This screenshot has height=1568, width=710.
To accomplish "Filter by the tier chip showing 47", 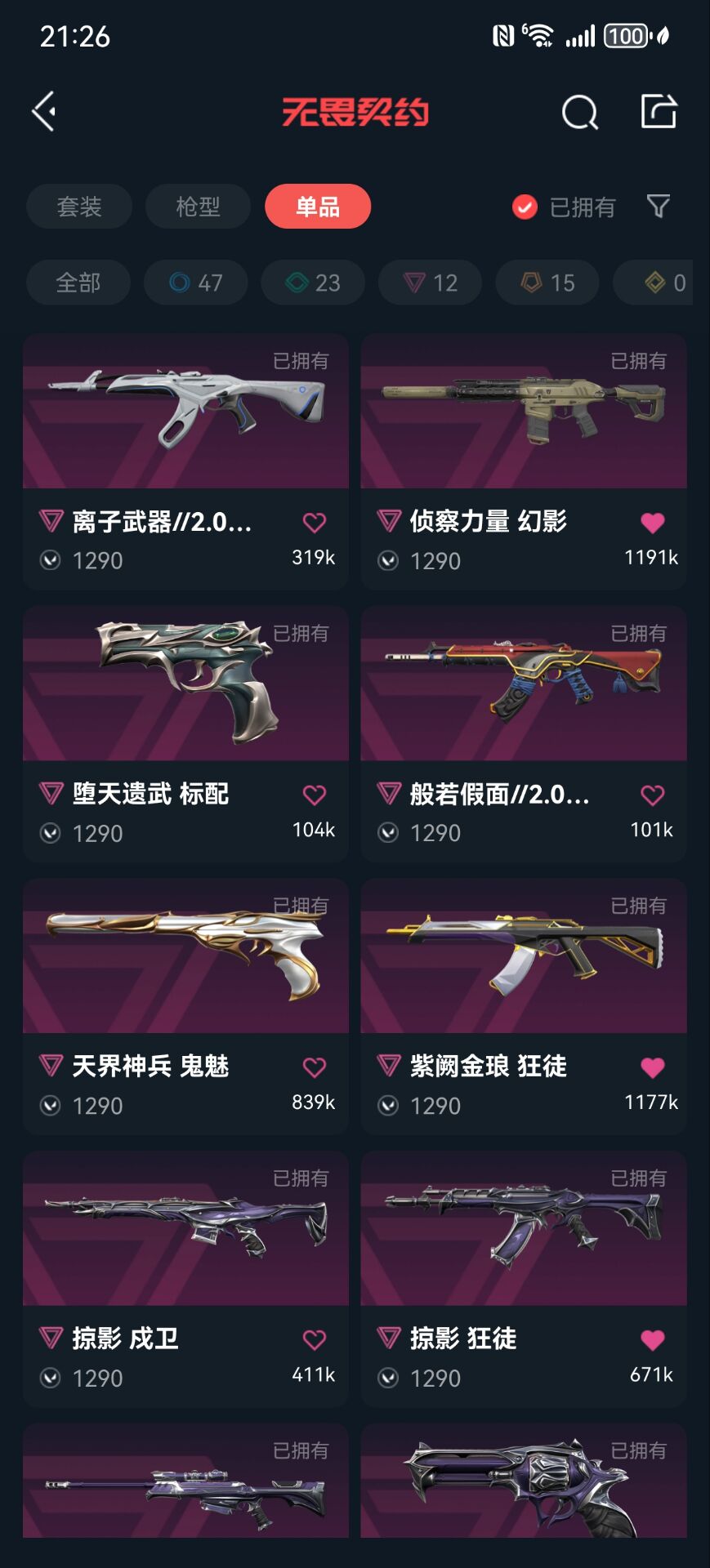I will [x=196, y=283].
